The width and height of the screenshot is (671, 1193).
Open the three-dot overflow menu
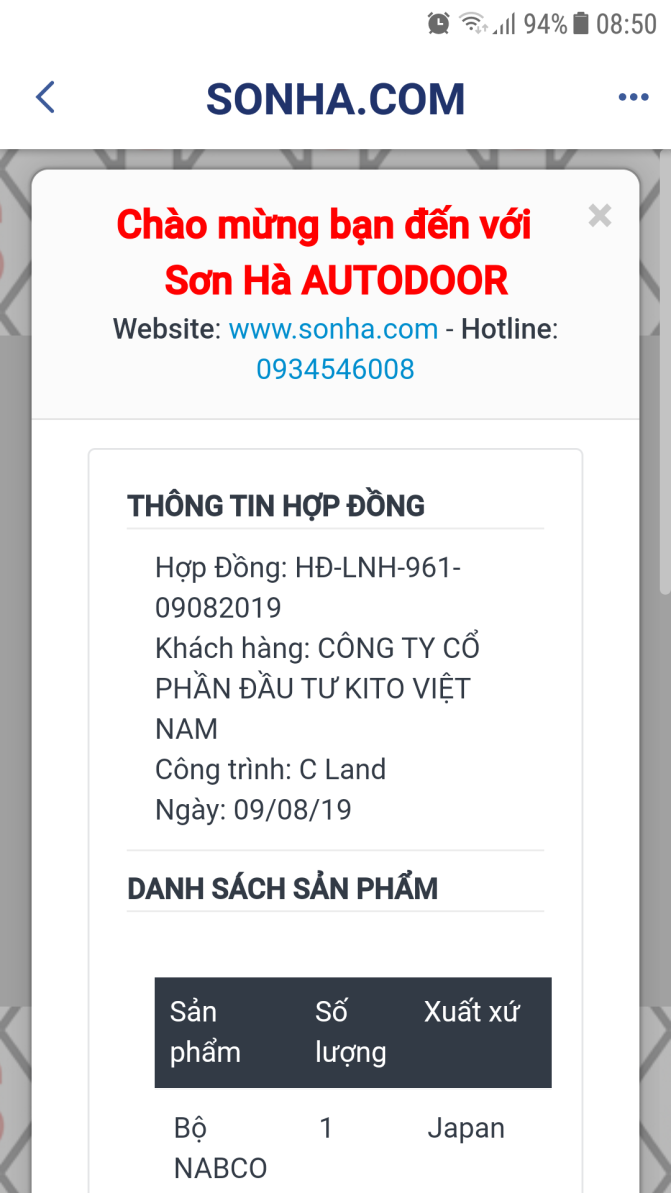(633, 97)
